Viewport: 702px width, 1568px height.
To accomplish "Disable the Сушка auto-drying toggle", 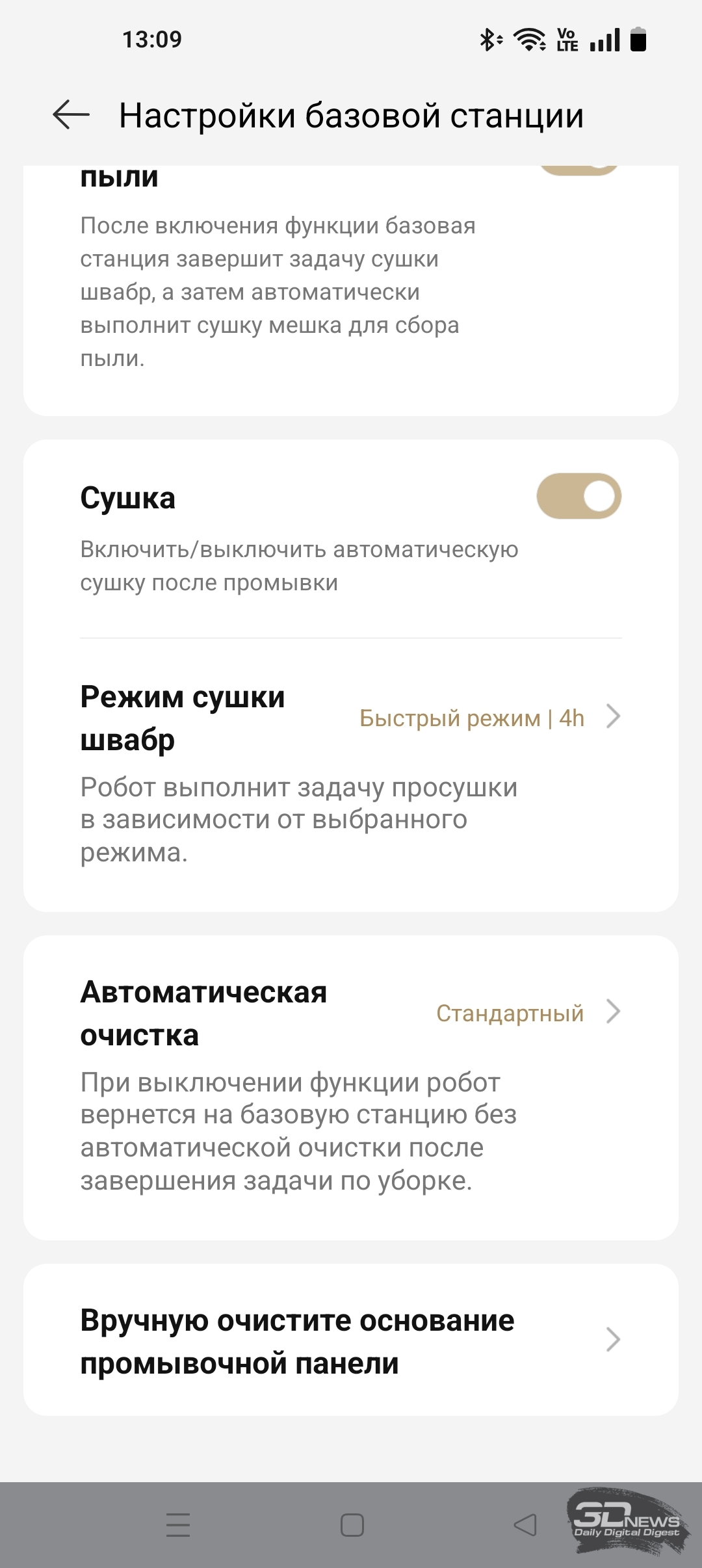I will pyautogui.click(x=578, y=497).
